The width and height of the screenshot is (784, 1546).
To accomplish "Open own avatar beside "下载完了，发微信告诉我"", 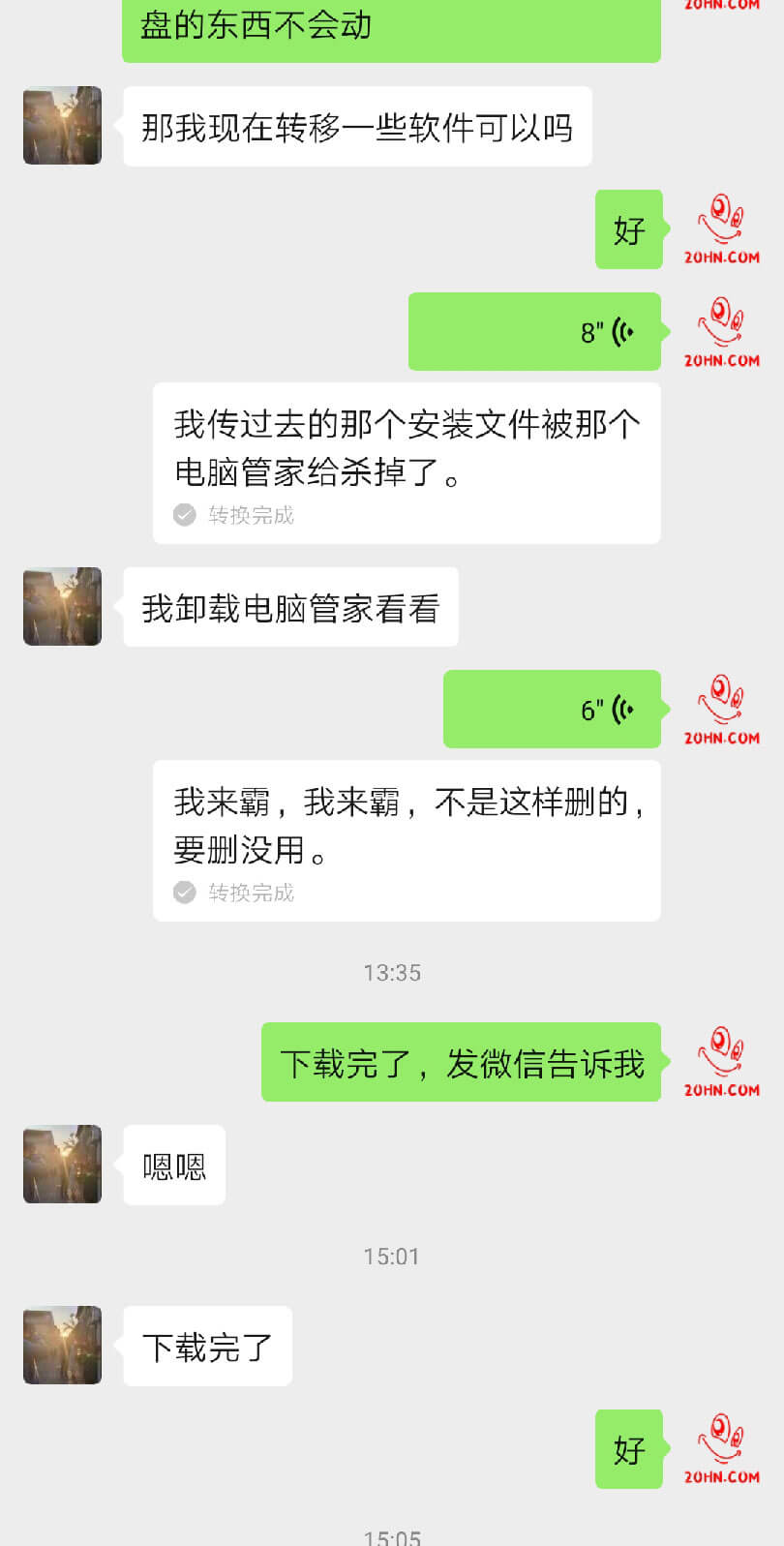I will tap(722, 1062).
